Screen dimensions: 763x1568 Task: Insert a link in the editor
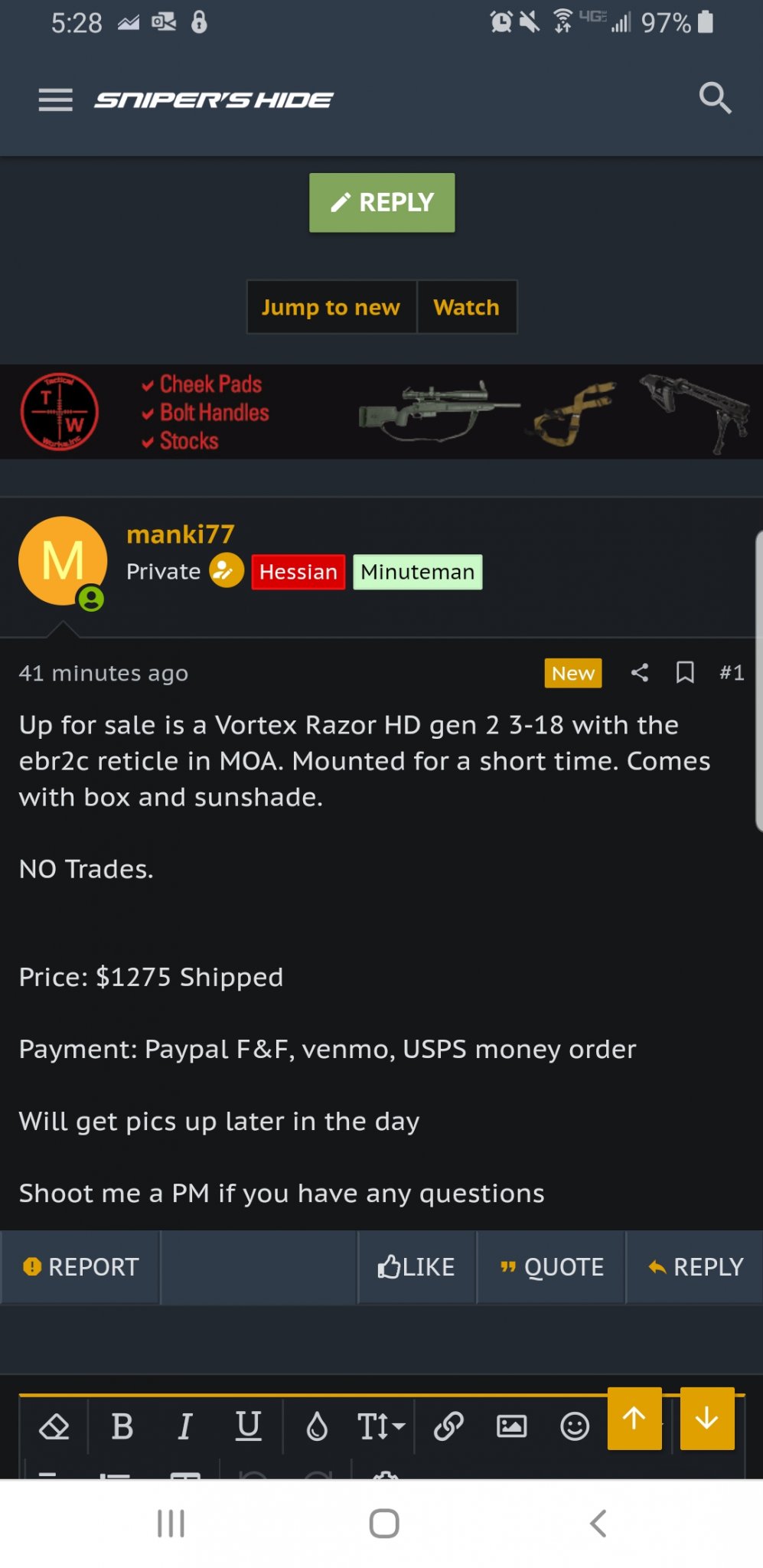tap(448, 1426)
